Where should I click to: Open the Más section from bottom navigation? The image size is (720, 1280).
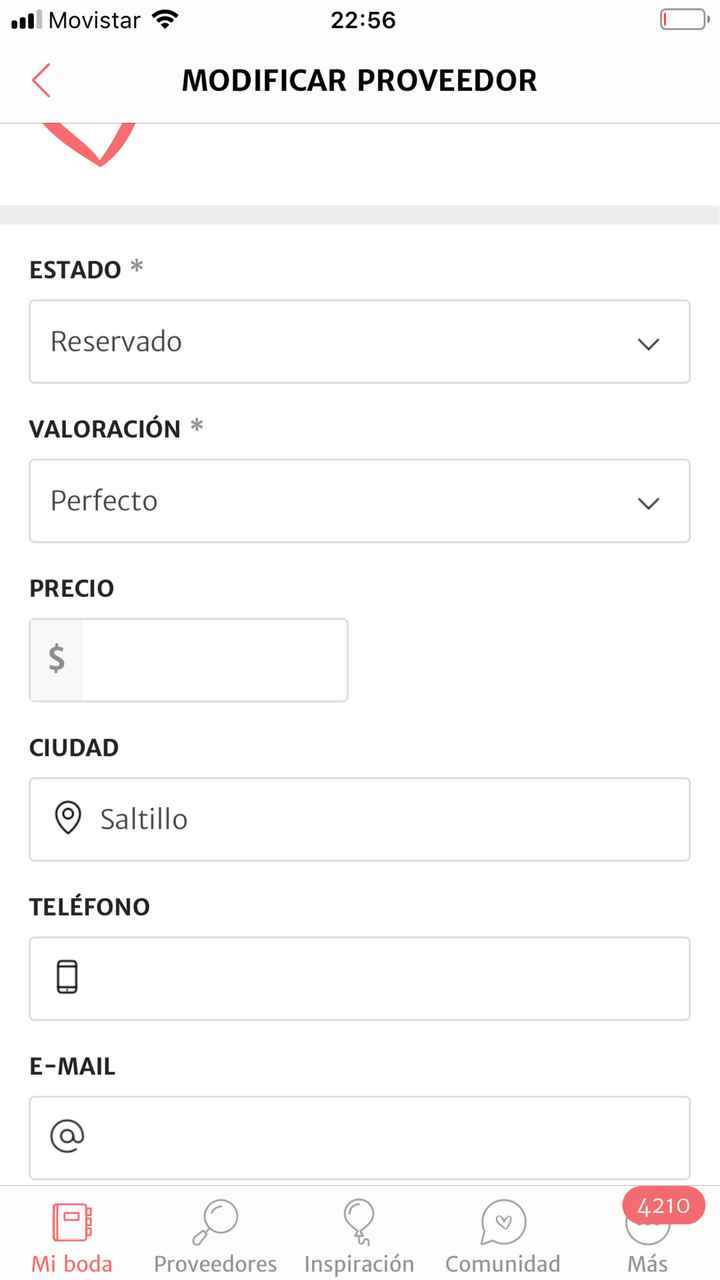pos(647,1240)
